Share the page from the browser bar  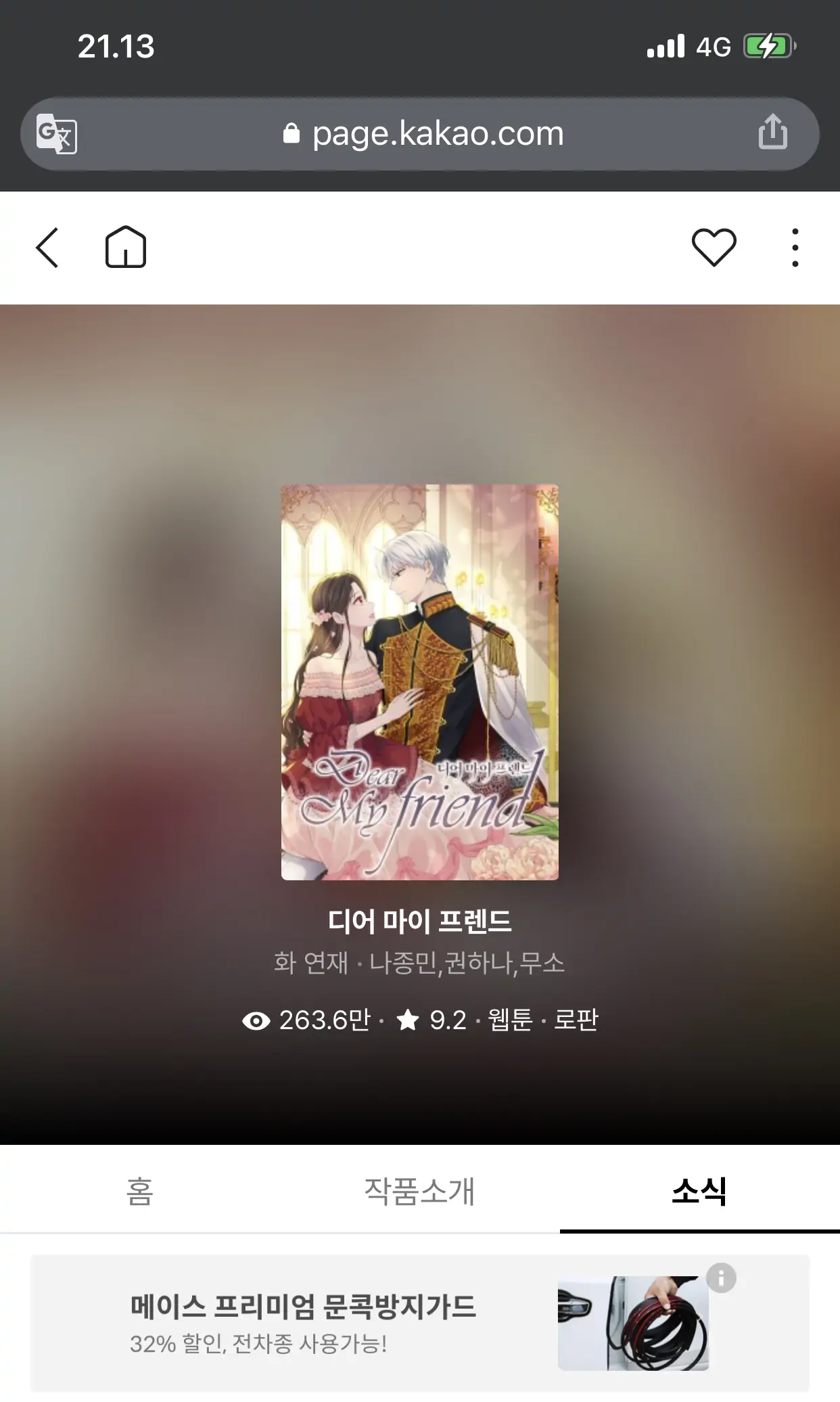coord(772,133)
